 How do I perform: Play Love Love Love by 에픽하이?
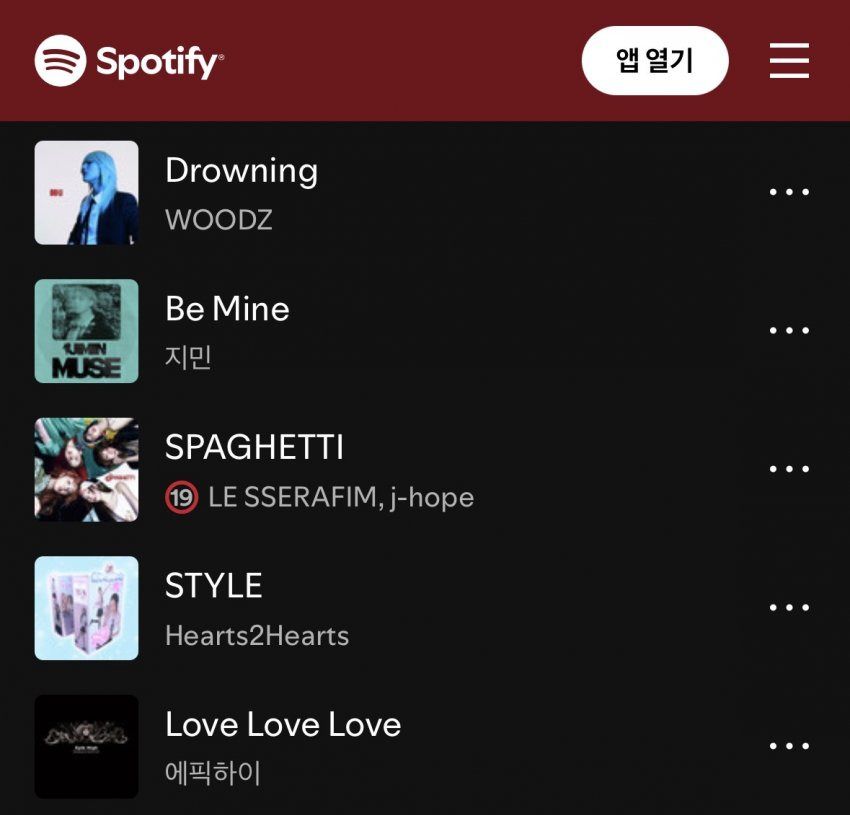[x=283, y=725]
